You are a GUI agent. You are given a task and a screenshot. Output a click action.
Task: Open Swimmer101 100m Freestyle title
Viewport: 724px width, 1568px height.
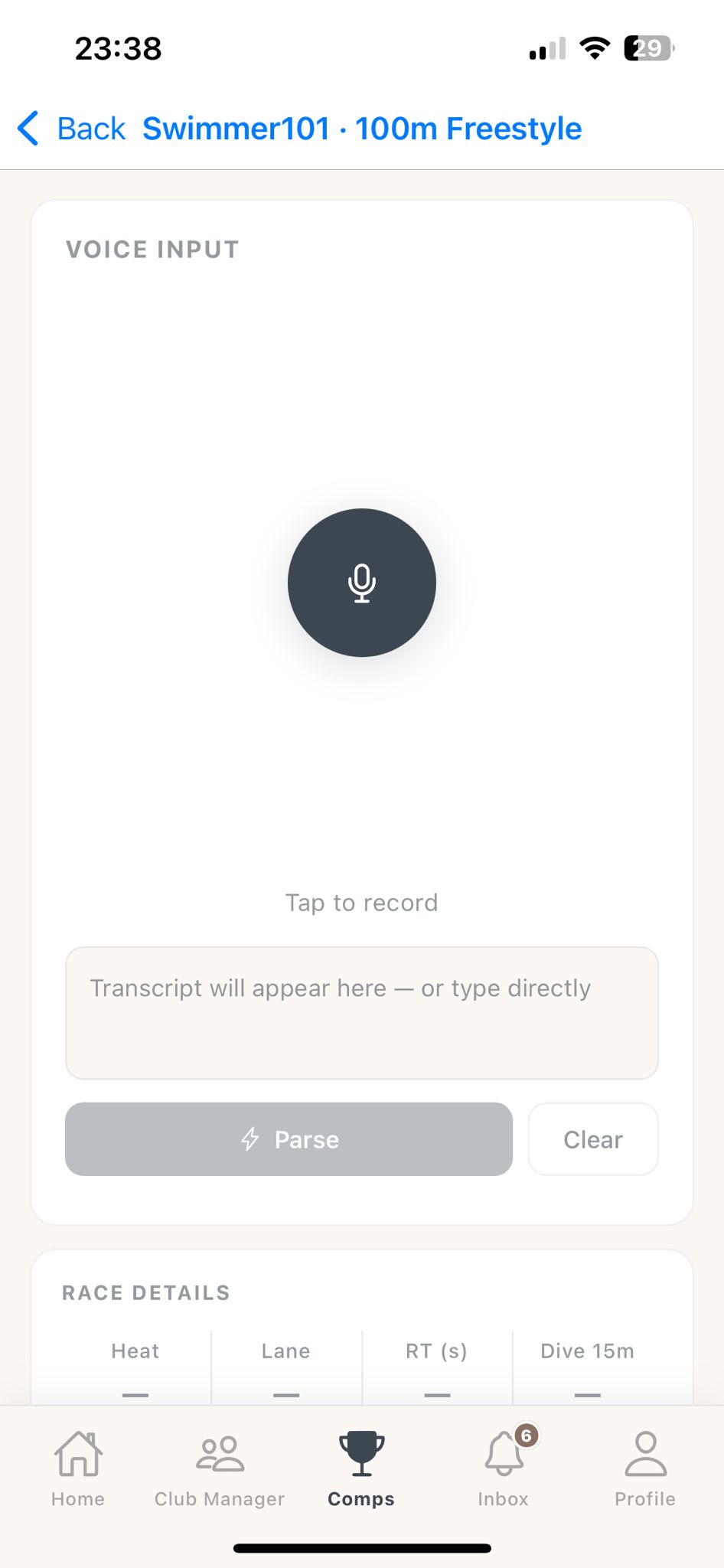pyautogui.click(x=362, y=128)
